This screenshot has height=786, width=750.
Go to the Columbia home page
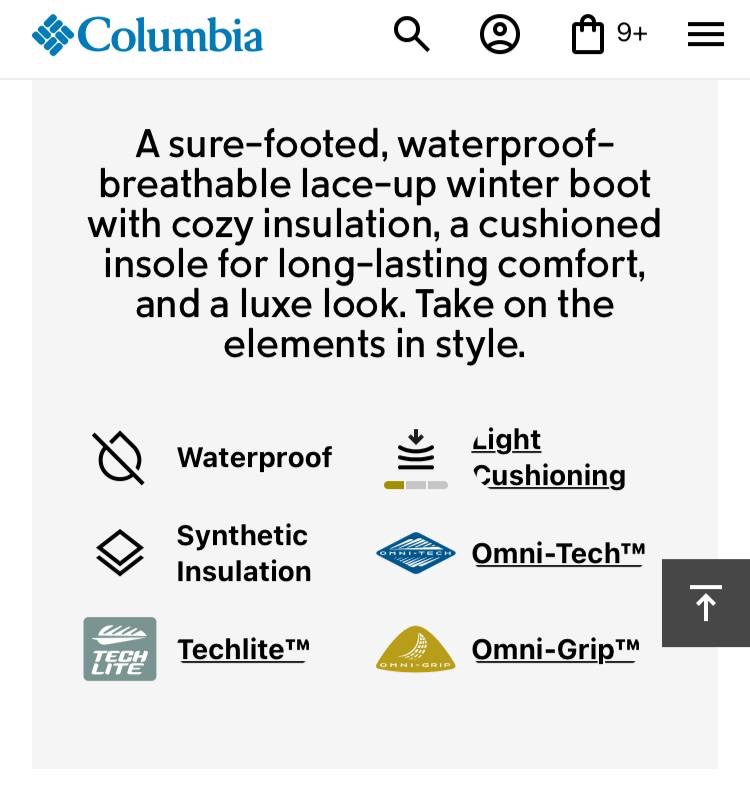coord(147,35)
